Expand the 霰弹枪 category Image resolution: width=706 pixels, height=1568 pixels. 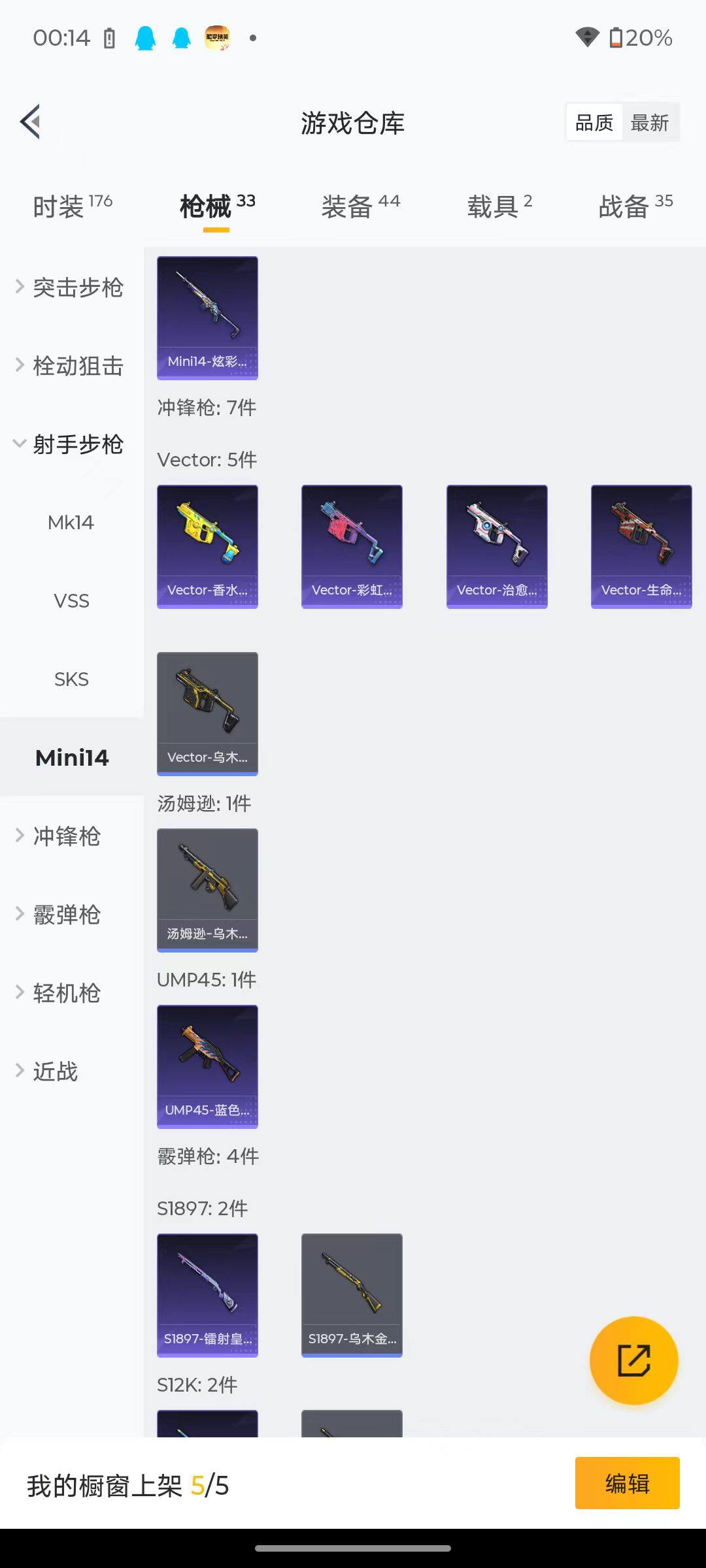pos(67,915)
